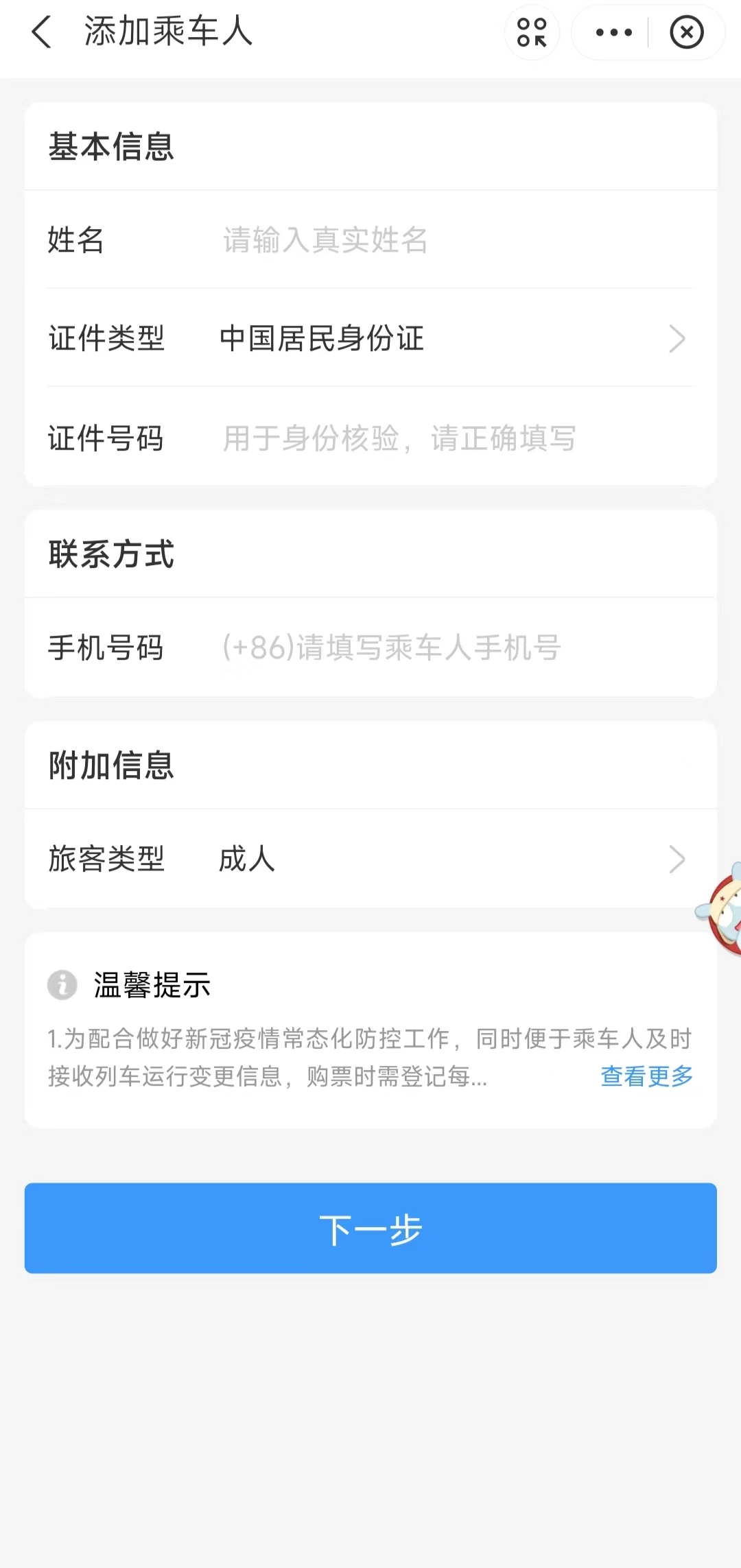Tap the back arrow to return
Screen dimensions: 741x1568
coord(43,32)
